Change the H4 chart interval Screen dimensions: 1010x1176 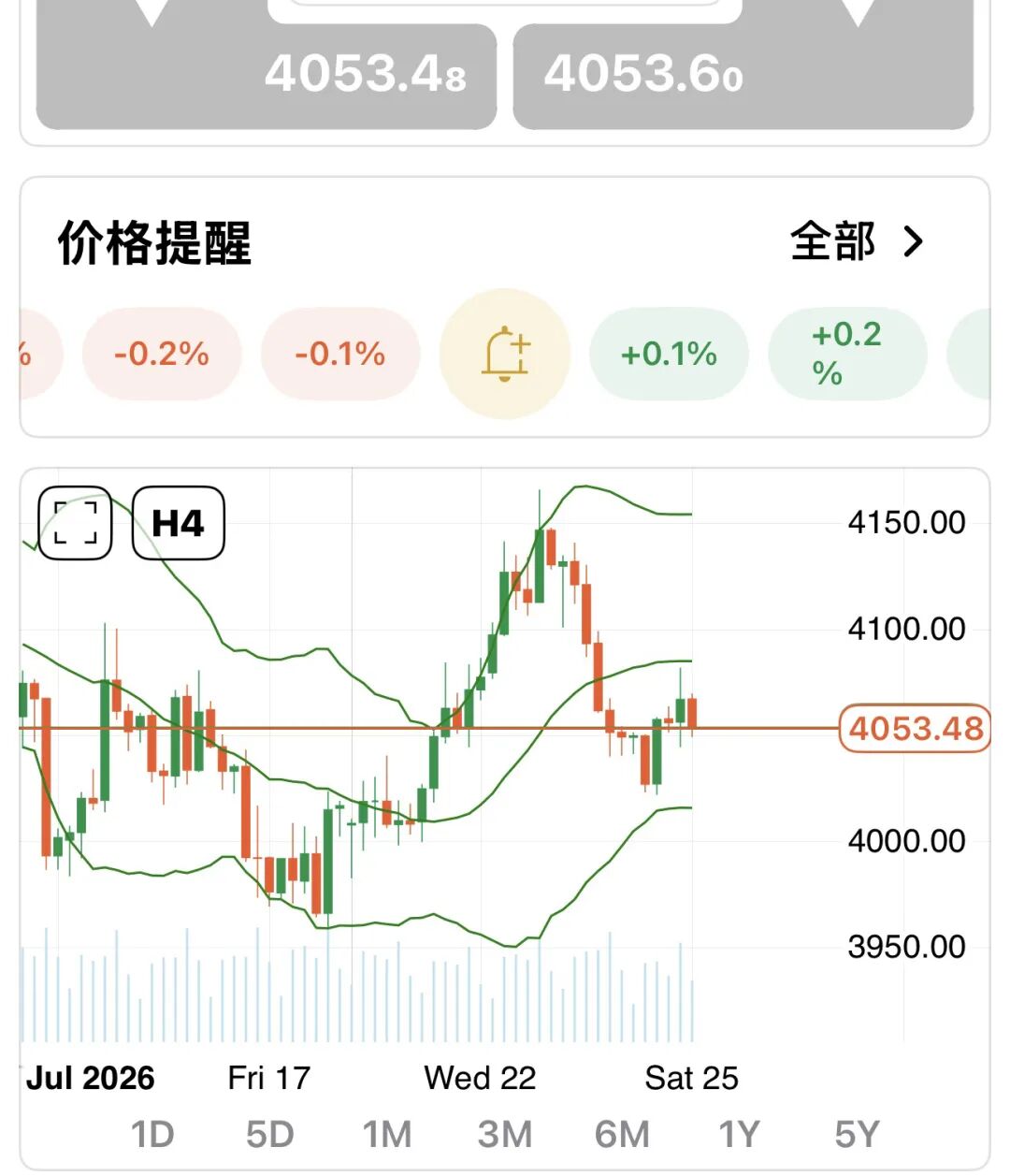(179, 523)
